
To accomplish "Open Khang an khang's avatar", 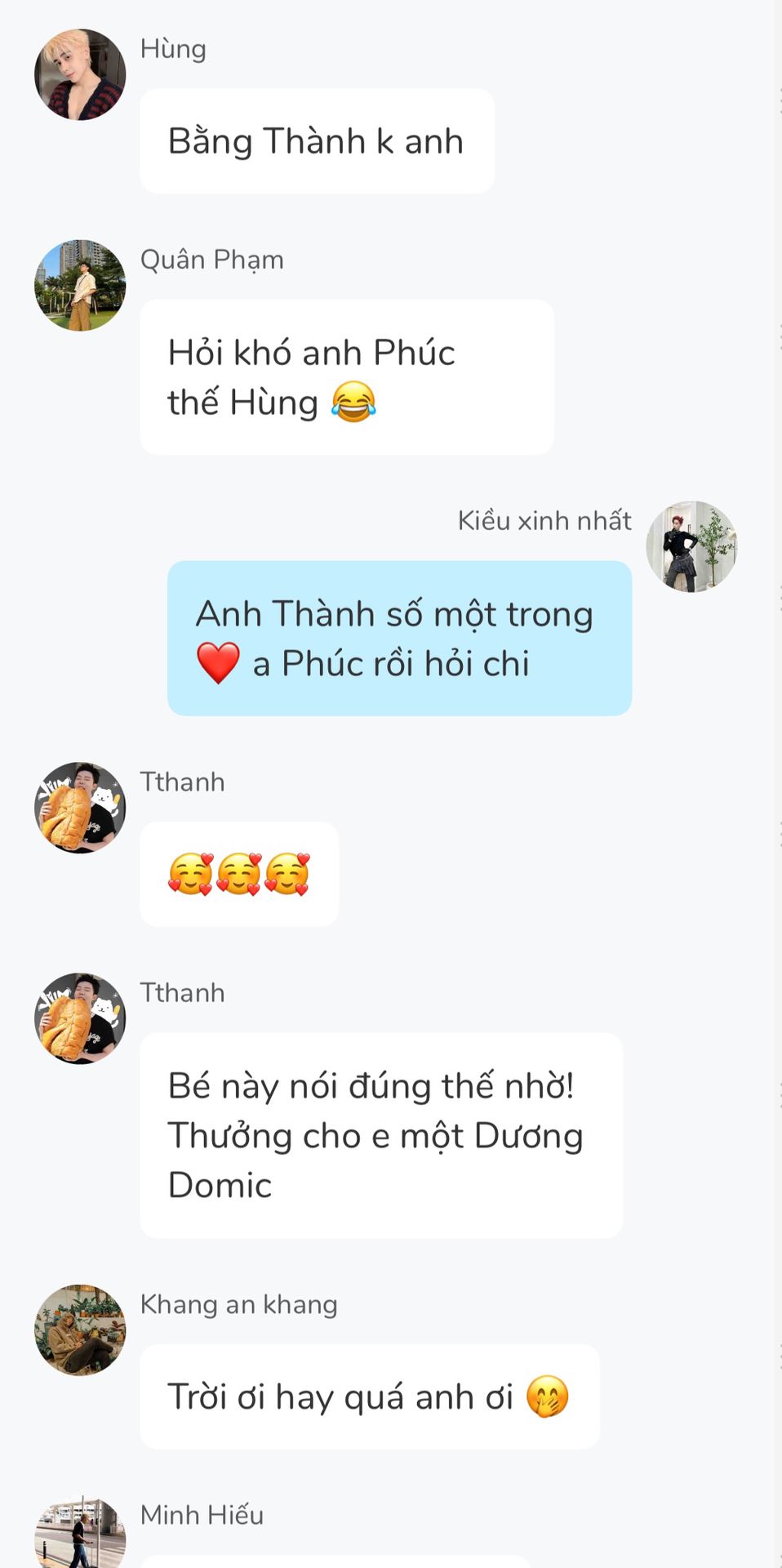I will coord(80,1330).
